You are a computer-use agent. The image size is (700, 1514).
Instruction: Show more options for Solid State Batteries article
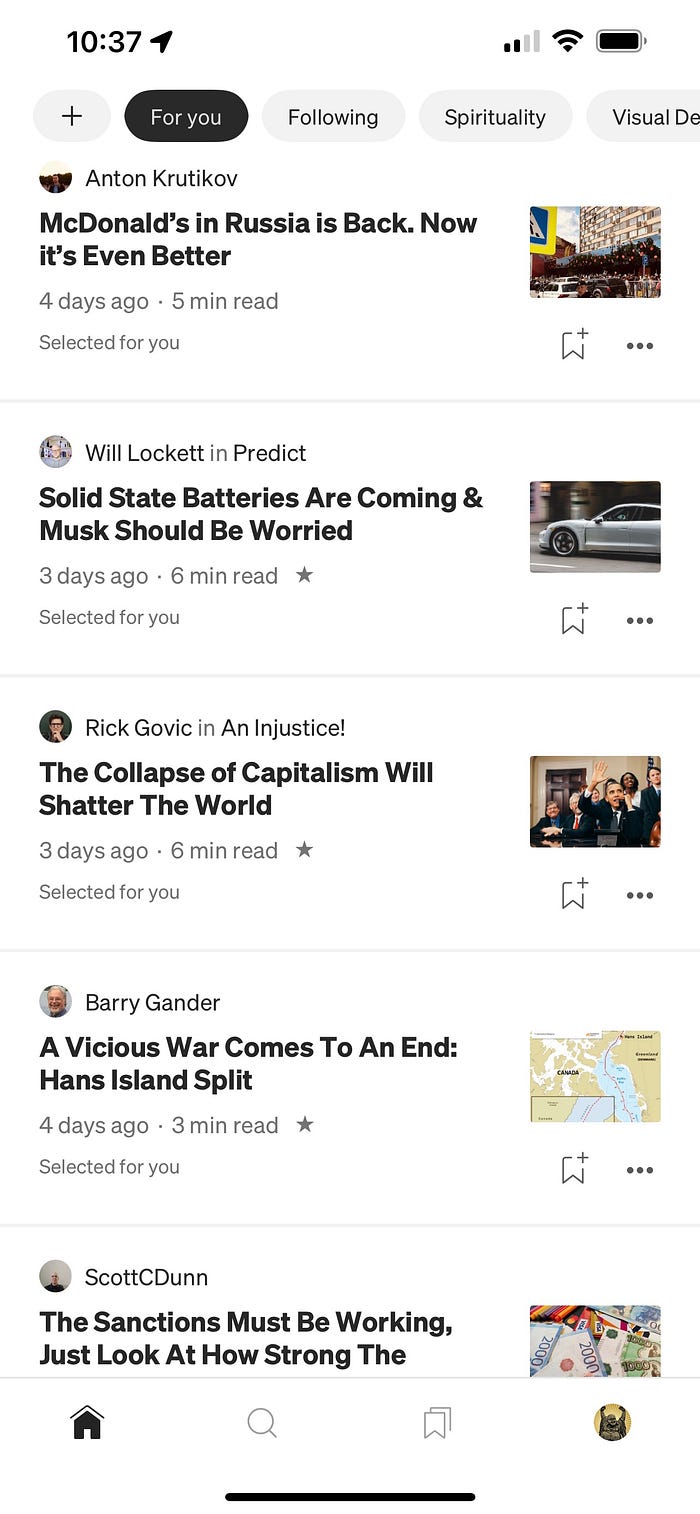click(640, 621)
